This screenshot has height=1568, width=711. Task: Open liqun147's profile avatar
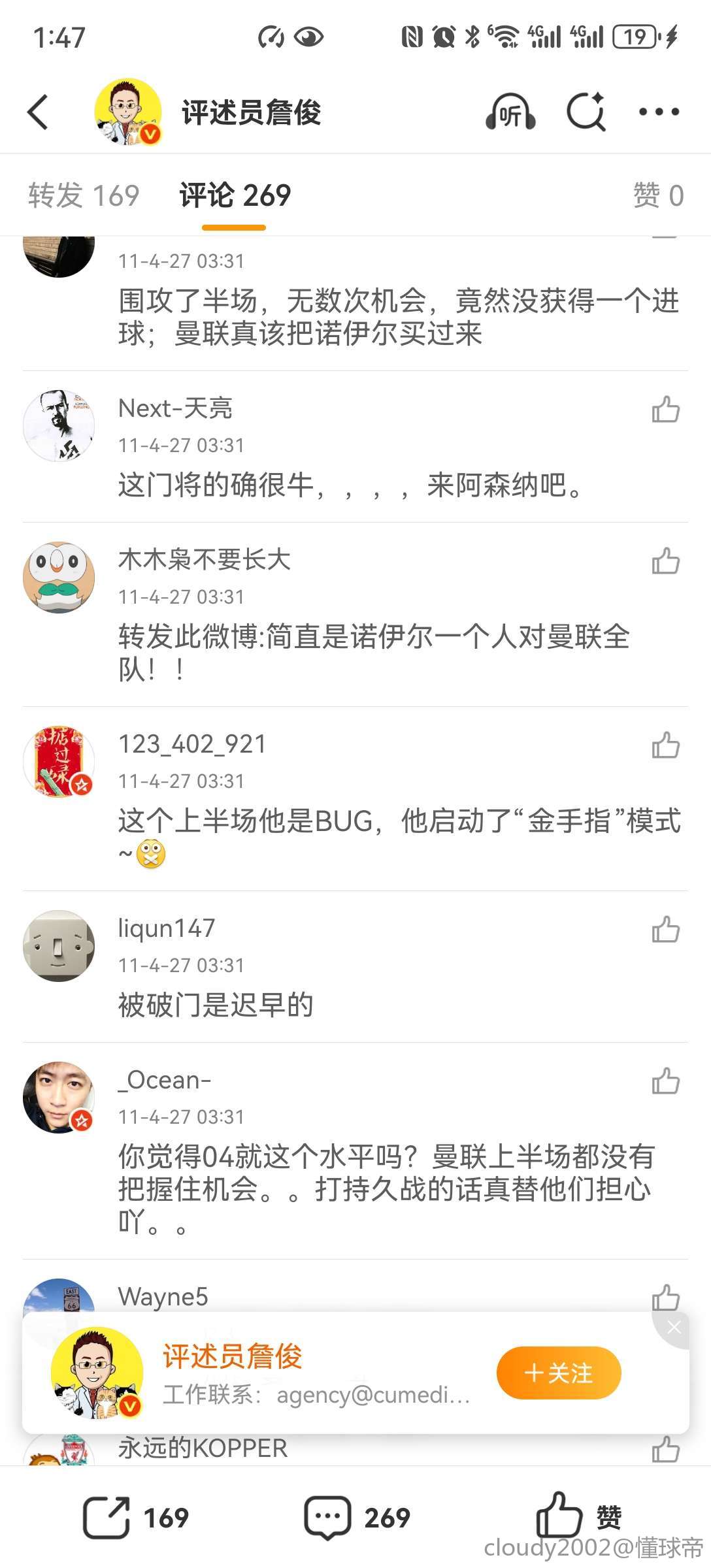[59, 946]
